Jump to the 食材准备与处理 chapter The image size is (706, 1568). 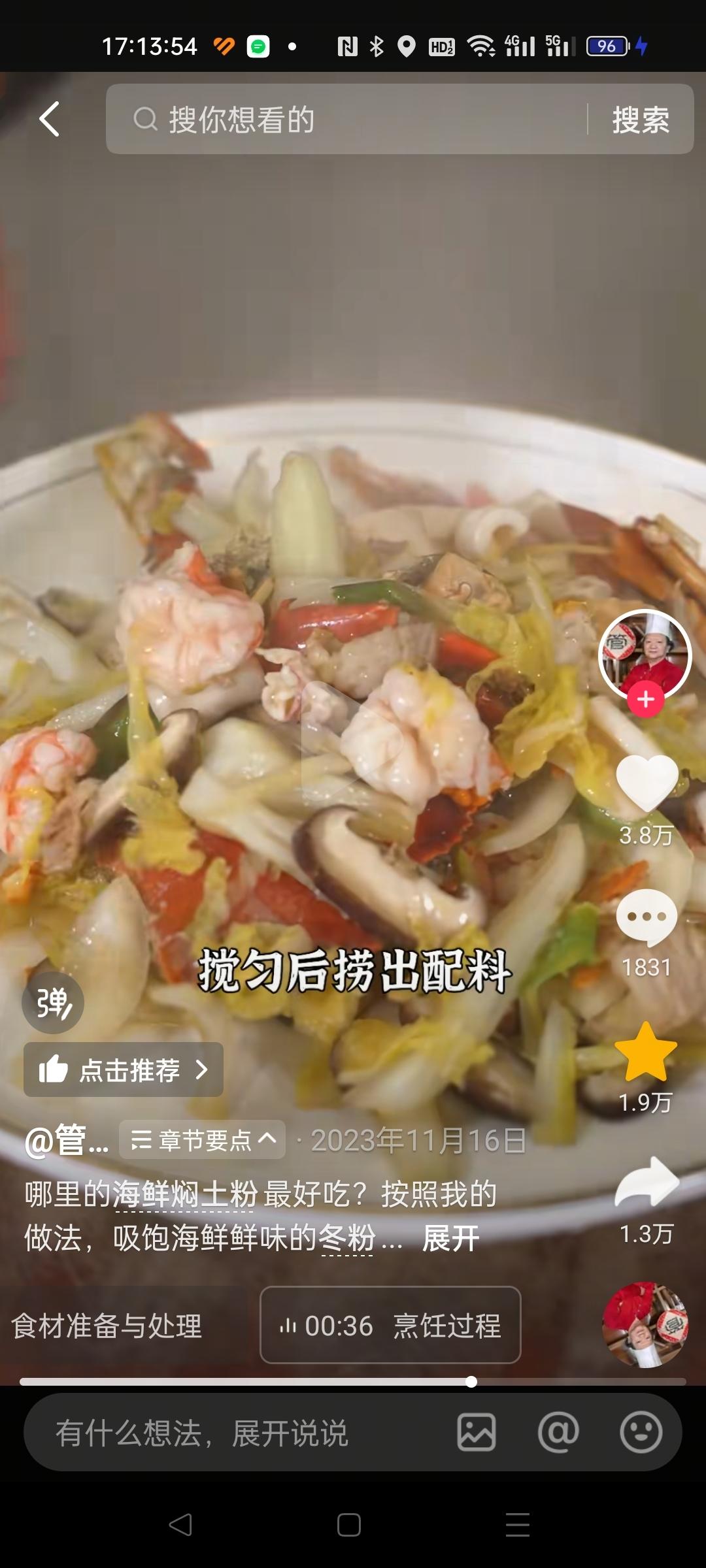pyautogui.click(x=107, y=1326)
